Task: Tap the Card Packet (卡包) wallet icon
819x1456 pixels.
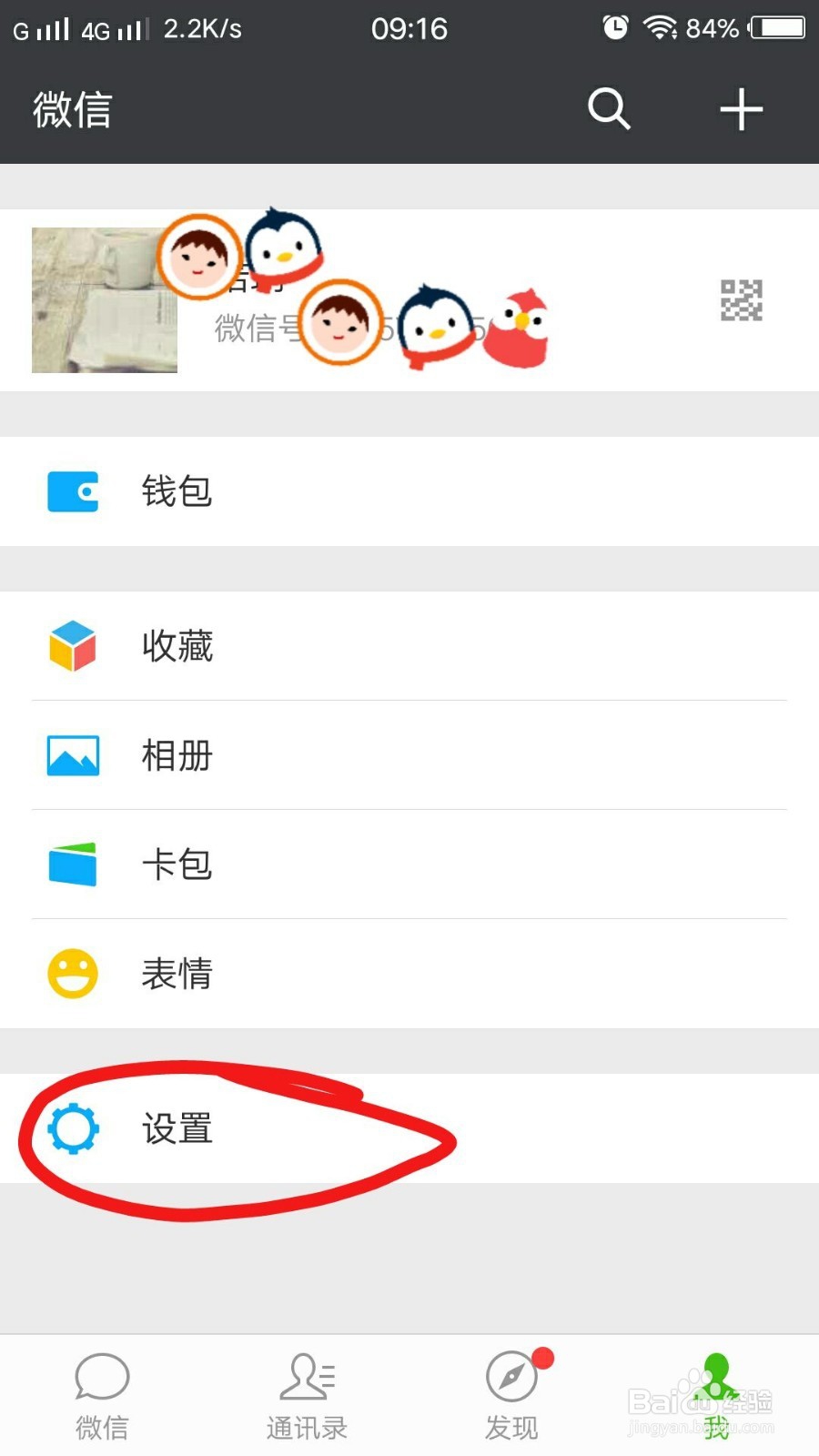Action: 73,864
